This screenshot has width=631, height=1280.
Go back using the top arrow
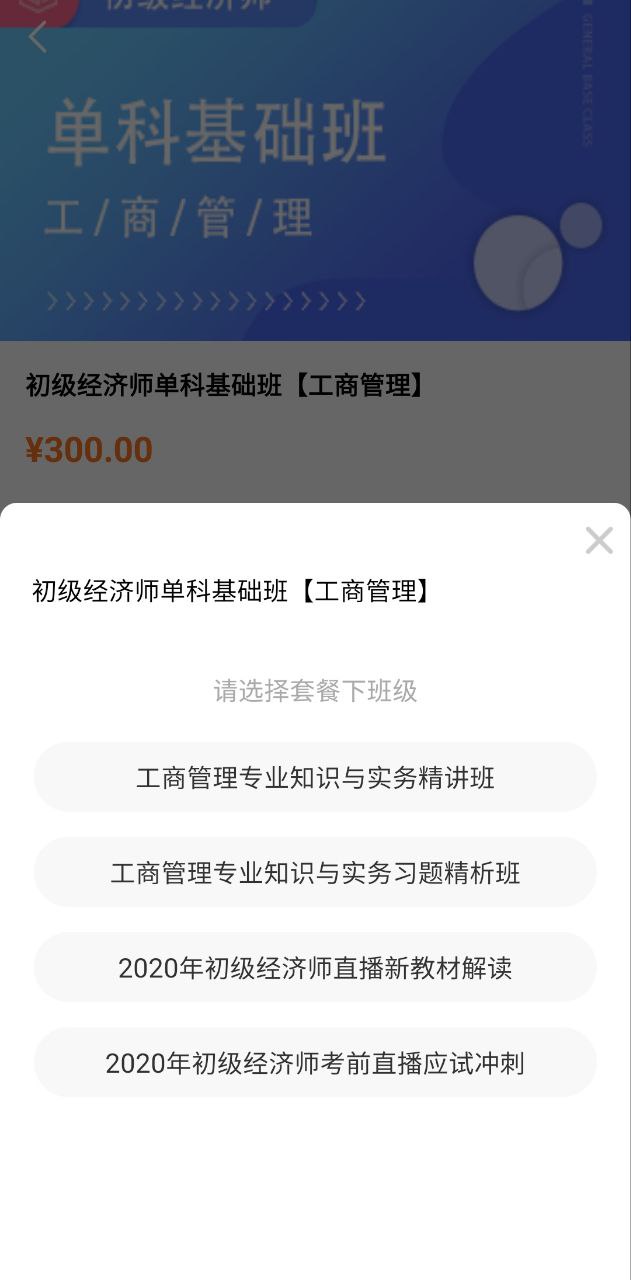click(38, 37)
